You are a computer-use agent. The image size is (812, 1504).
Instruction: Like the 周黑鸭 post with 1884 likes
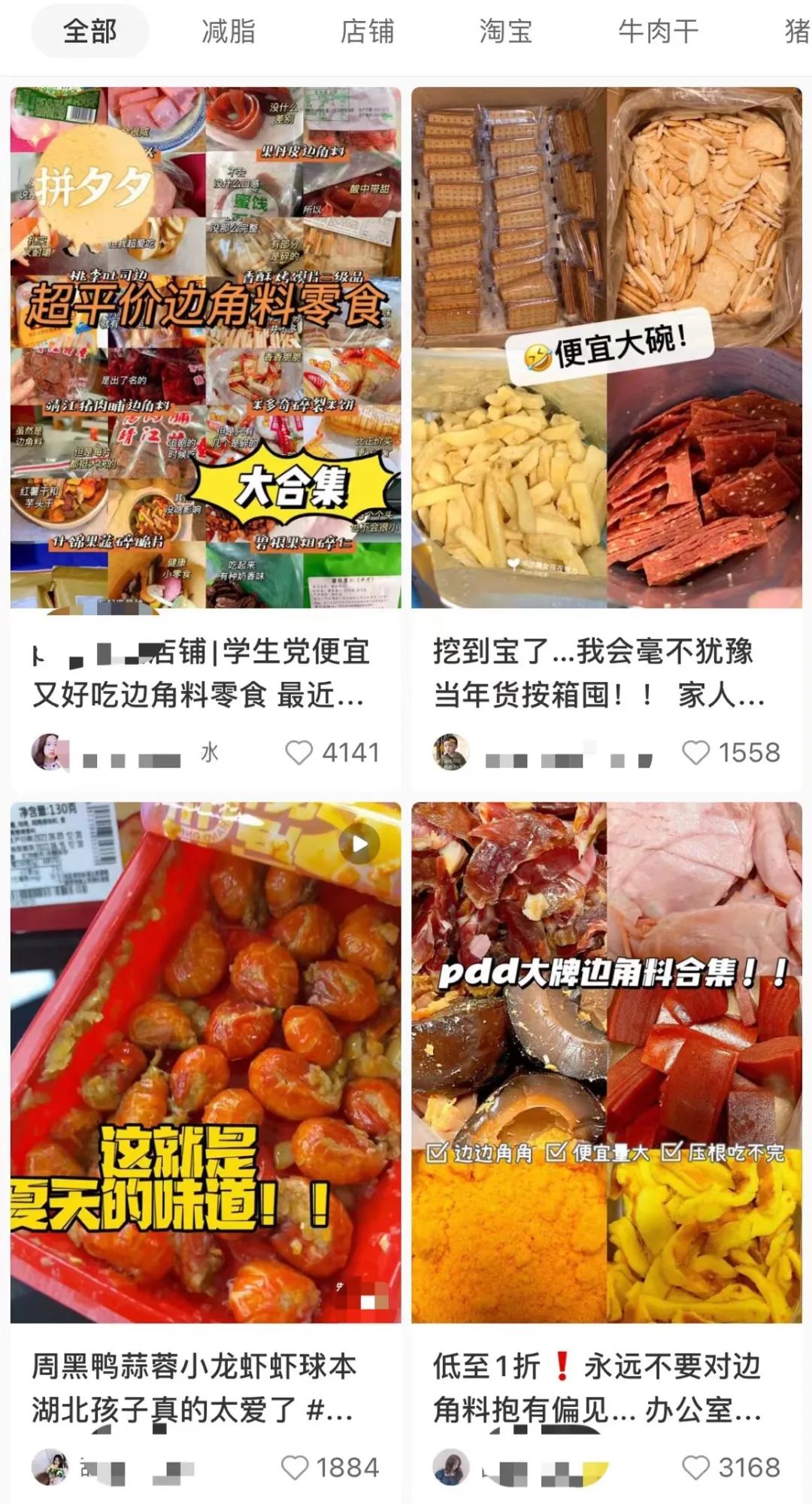[295, 1467]
